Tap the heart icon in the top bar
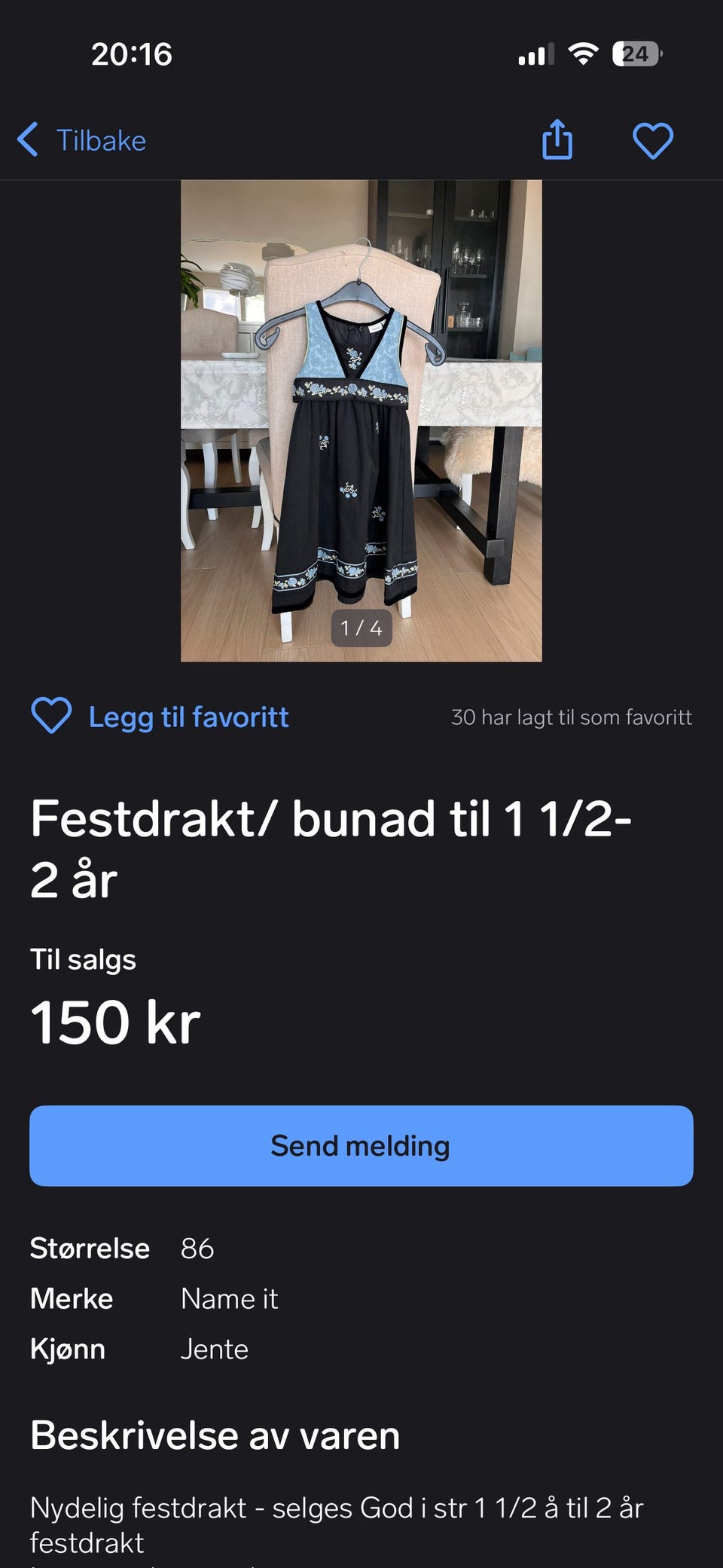723x1568 pixels. tap(652, 141)
